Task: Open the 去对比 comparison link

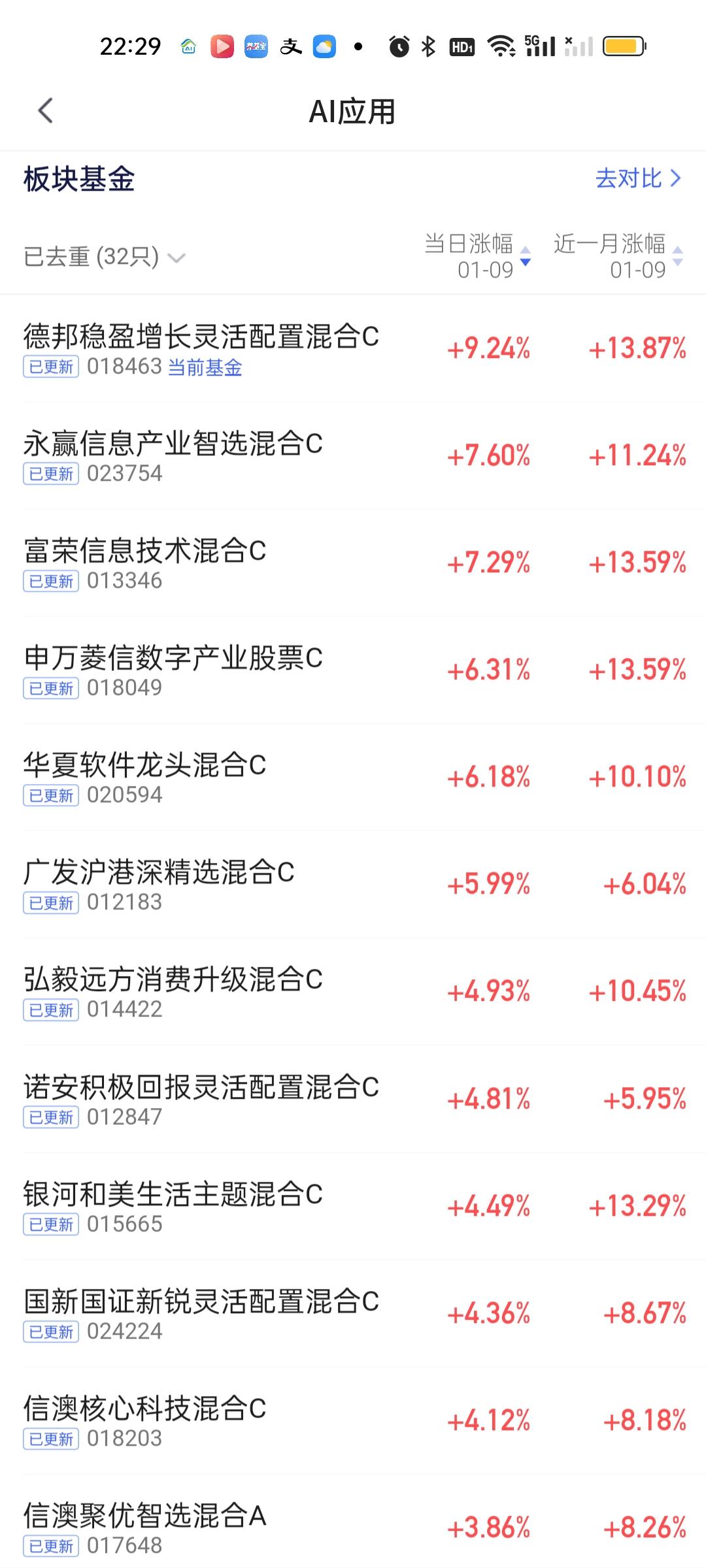Action: coord(638,178)
